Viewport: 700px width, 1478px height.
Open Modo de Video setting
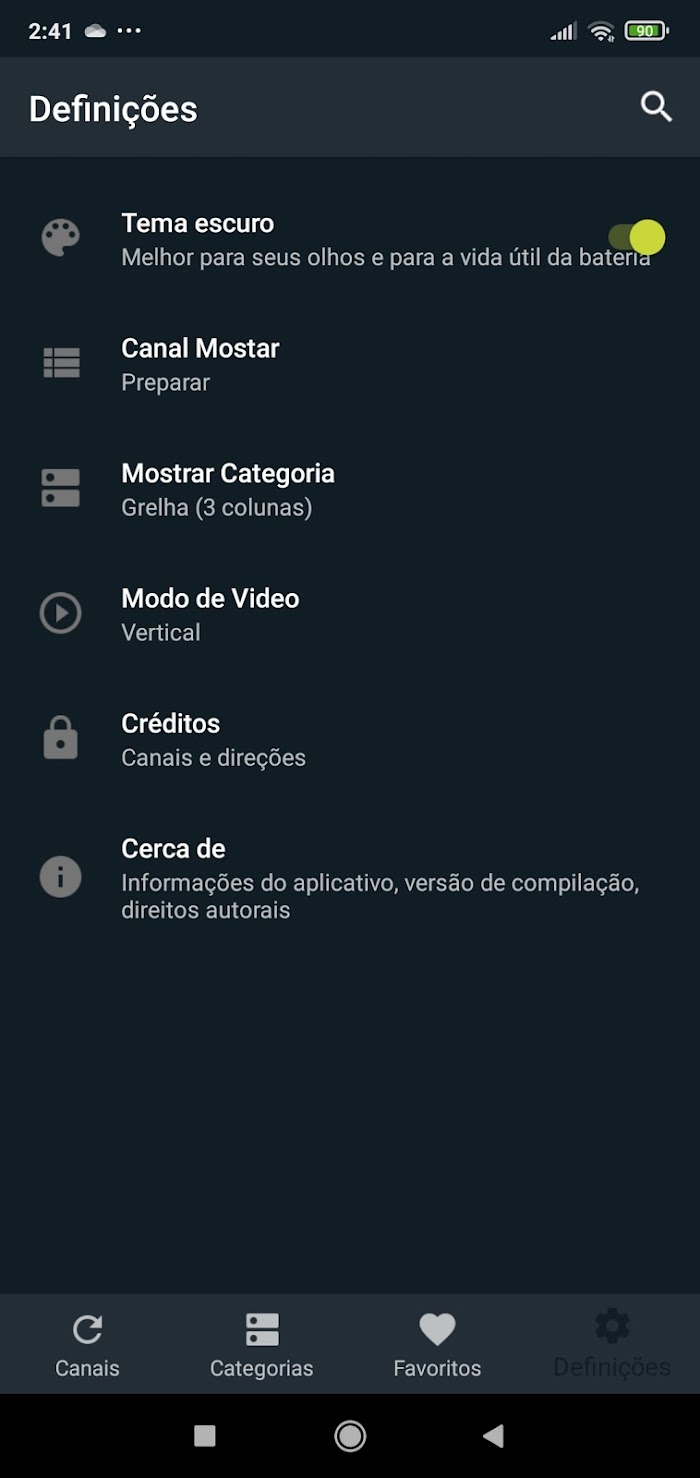[x=350, y=614]
